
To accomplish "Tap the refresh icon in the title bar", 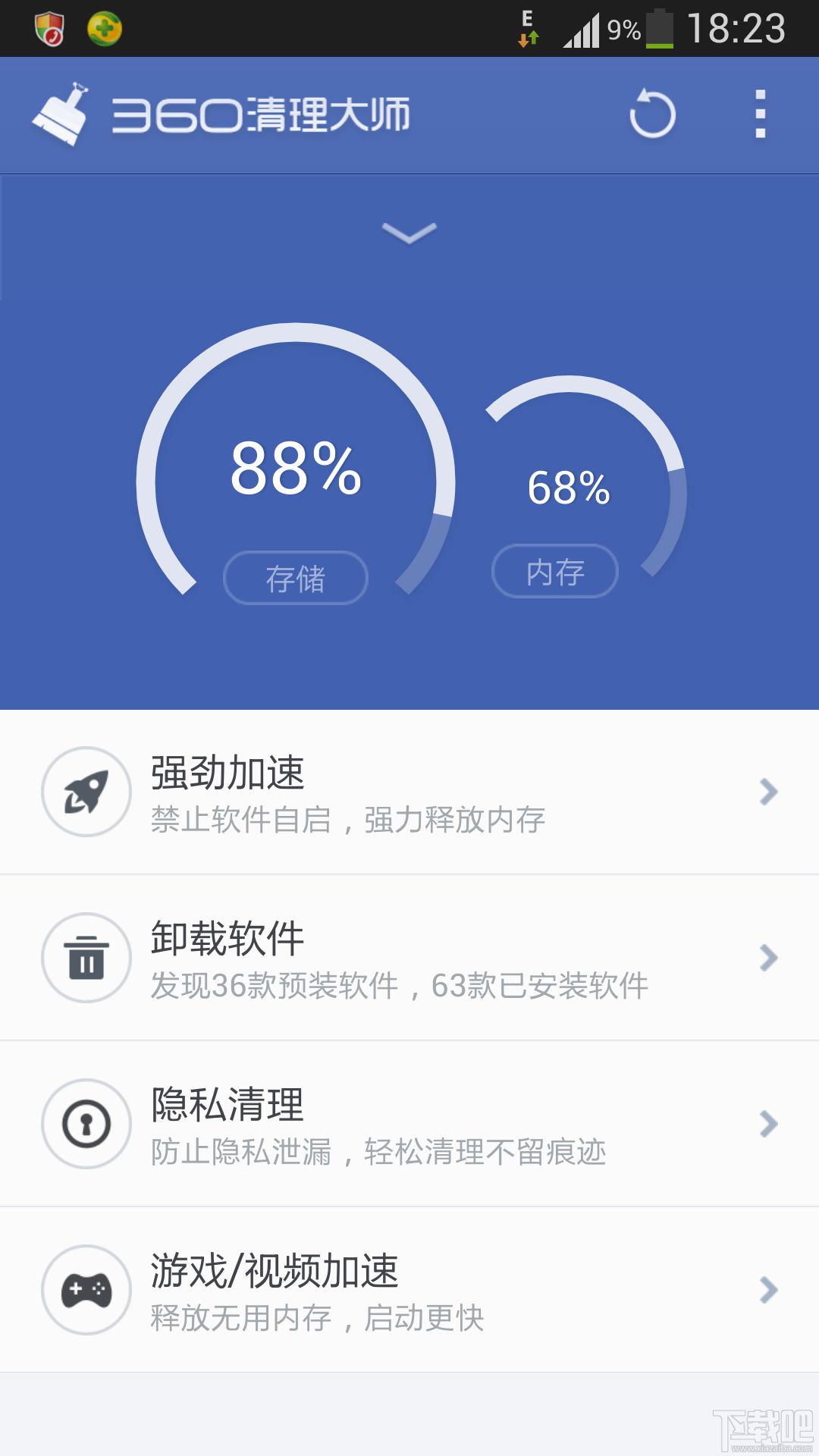I will [x=652, y=115].
